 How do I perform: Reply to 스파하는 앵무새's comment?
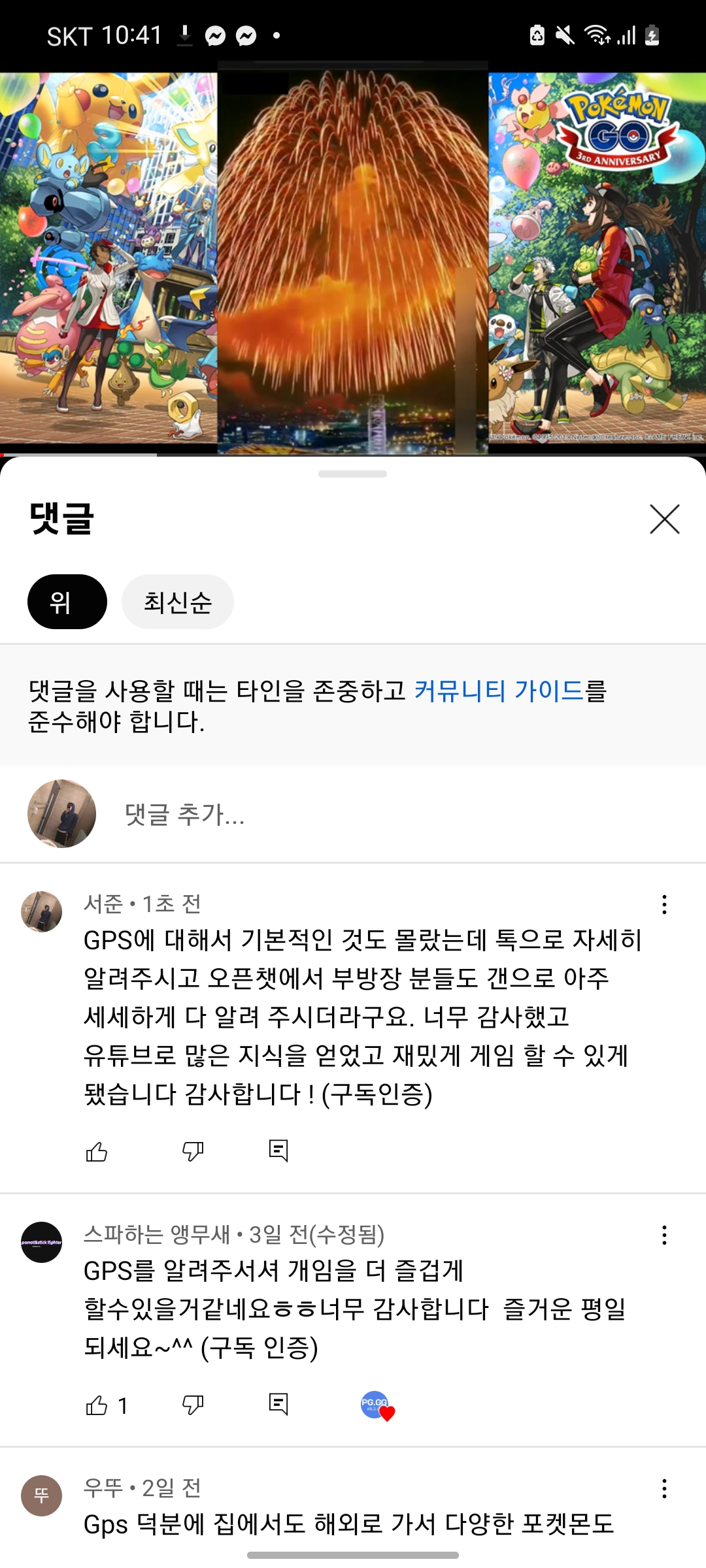click(278, 1404)
